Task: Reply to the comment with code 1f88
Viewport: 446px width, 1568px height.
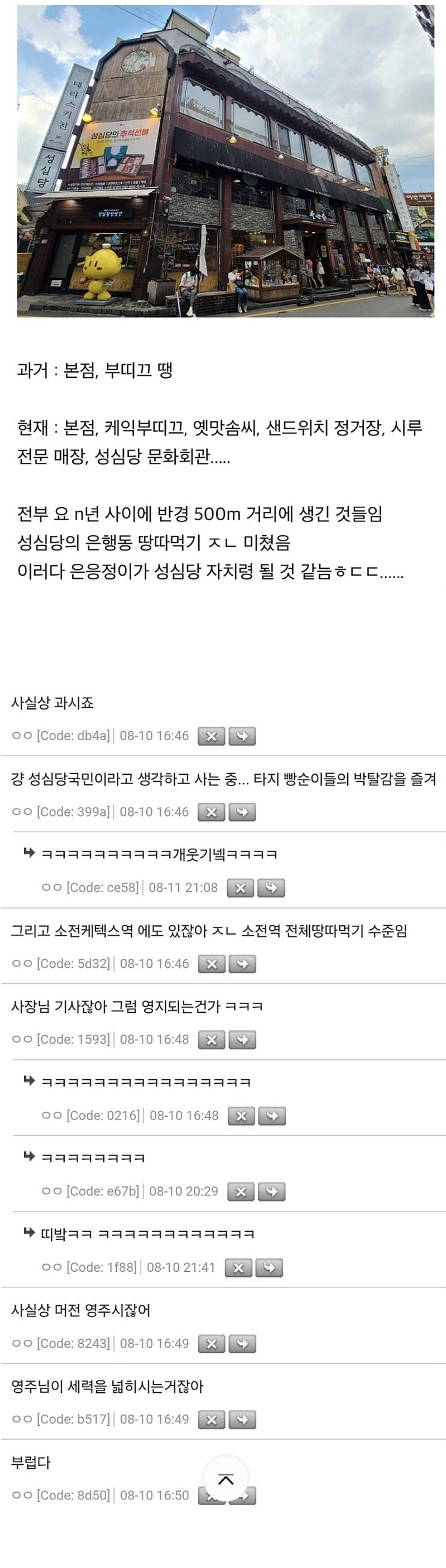Action: point(269,1268)
